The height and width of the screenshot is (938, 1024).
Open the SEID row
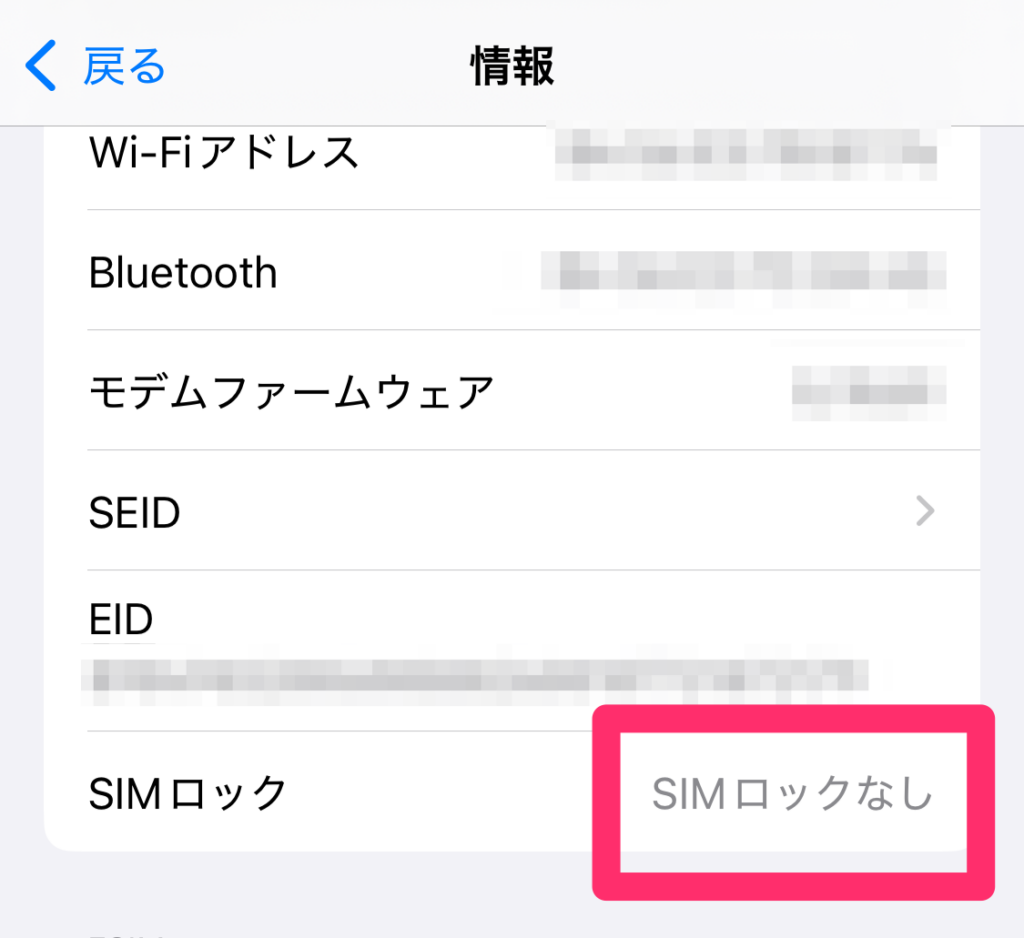(x=512, y=512)
